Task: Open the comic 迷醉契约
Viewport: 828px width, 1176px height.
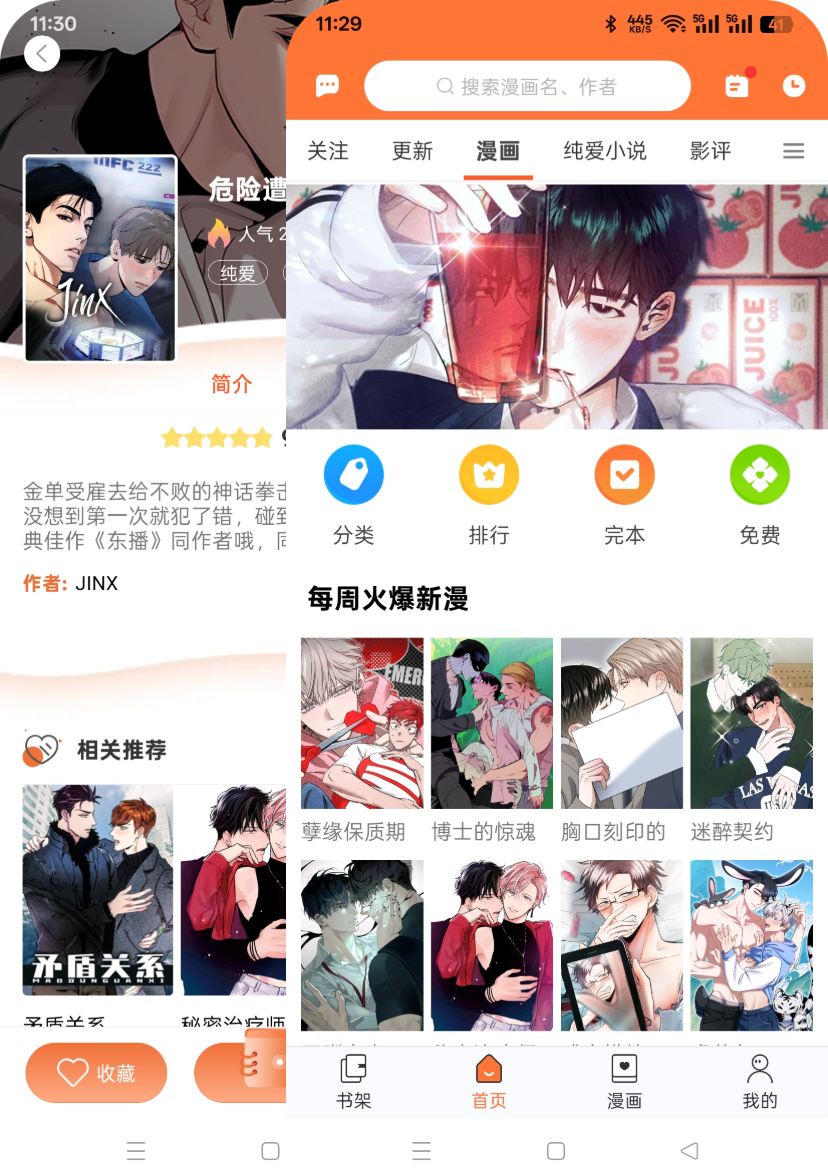Action: (x=751, y=723)
